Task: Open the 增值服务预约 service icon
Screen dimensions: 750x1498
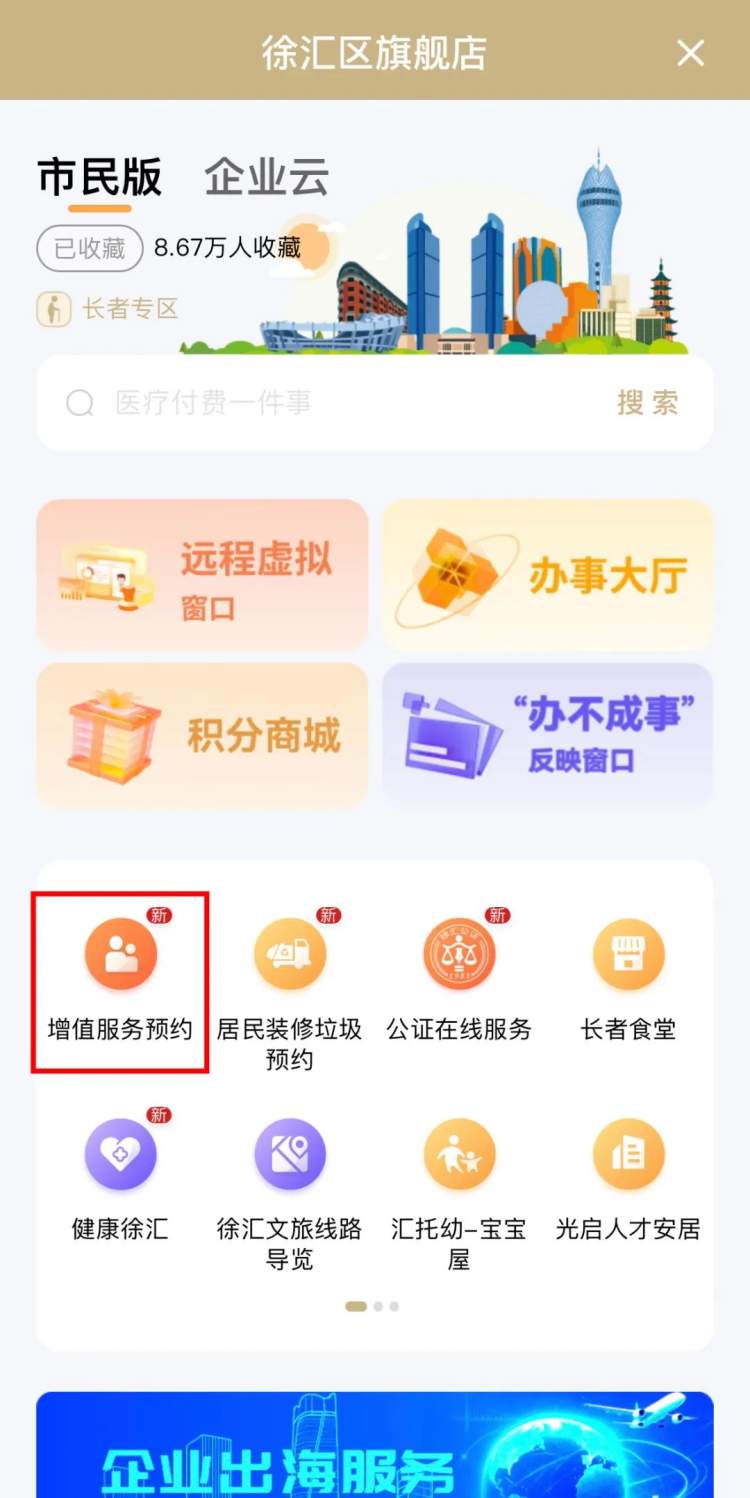Action: point(120,975)
